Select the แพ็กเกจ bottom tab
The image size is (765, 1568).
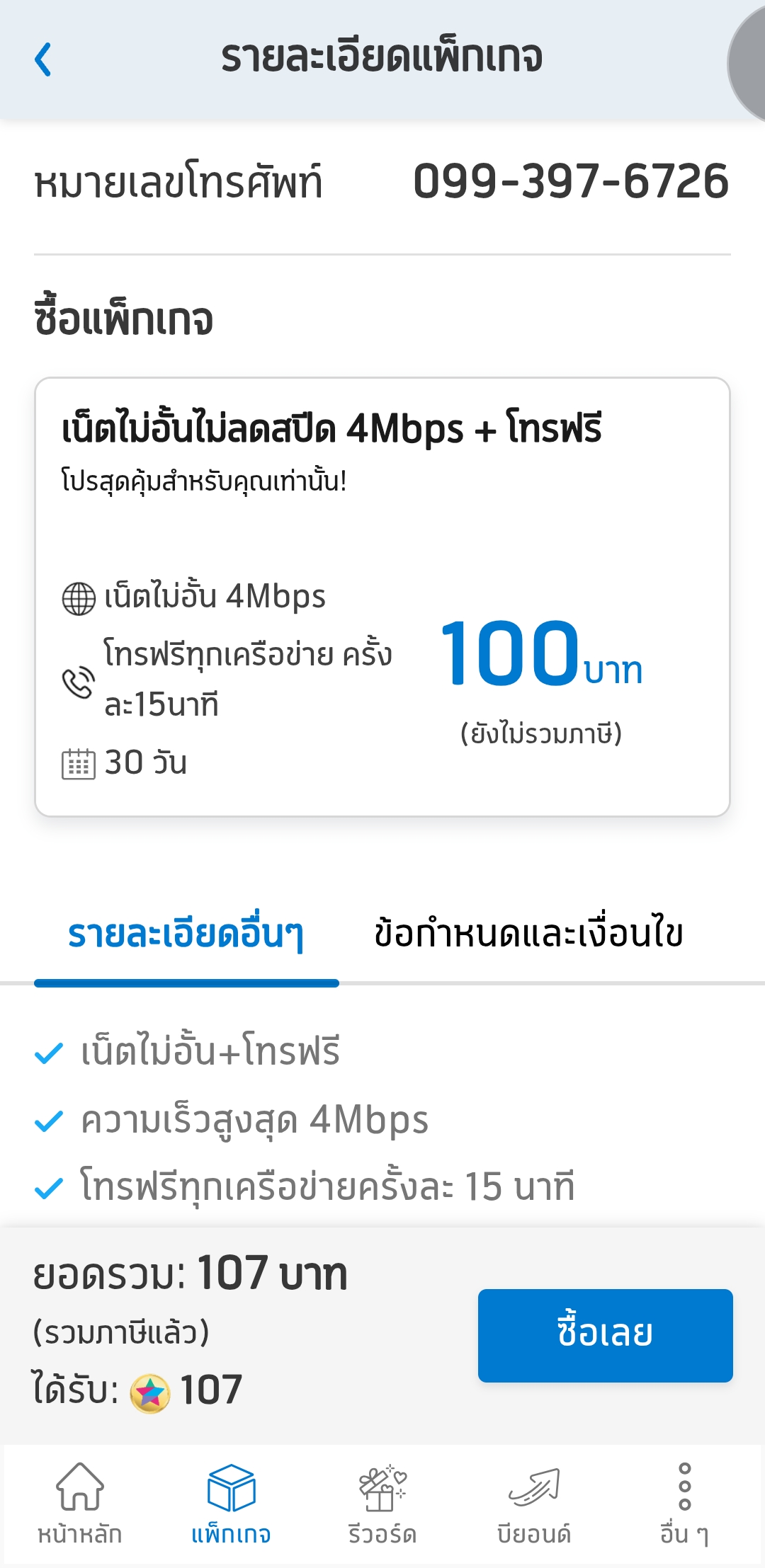coord(231,1504)
